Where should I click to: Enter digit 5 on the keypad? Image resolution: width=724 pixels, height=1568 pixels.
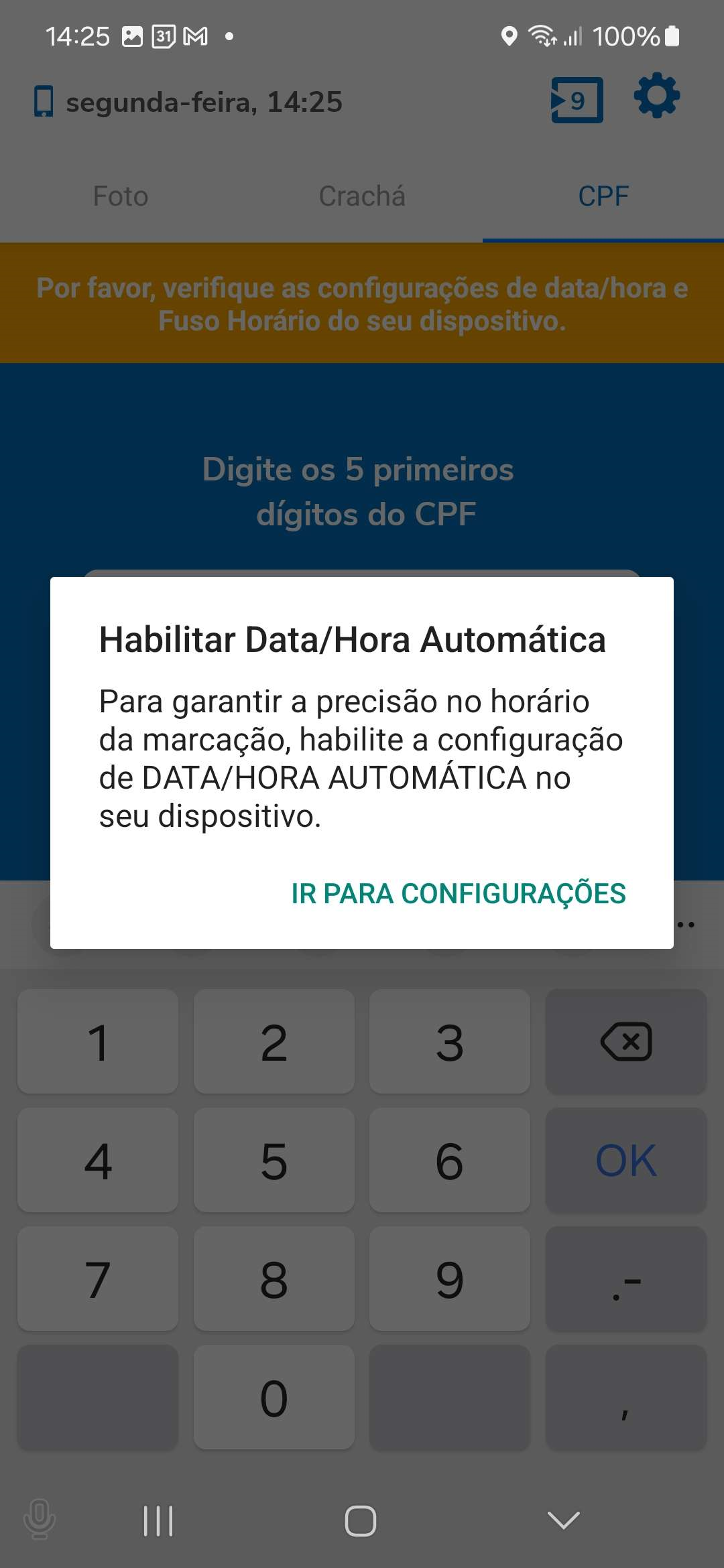(274, 1160)
